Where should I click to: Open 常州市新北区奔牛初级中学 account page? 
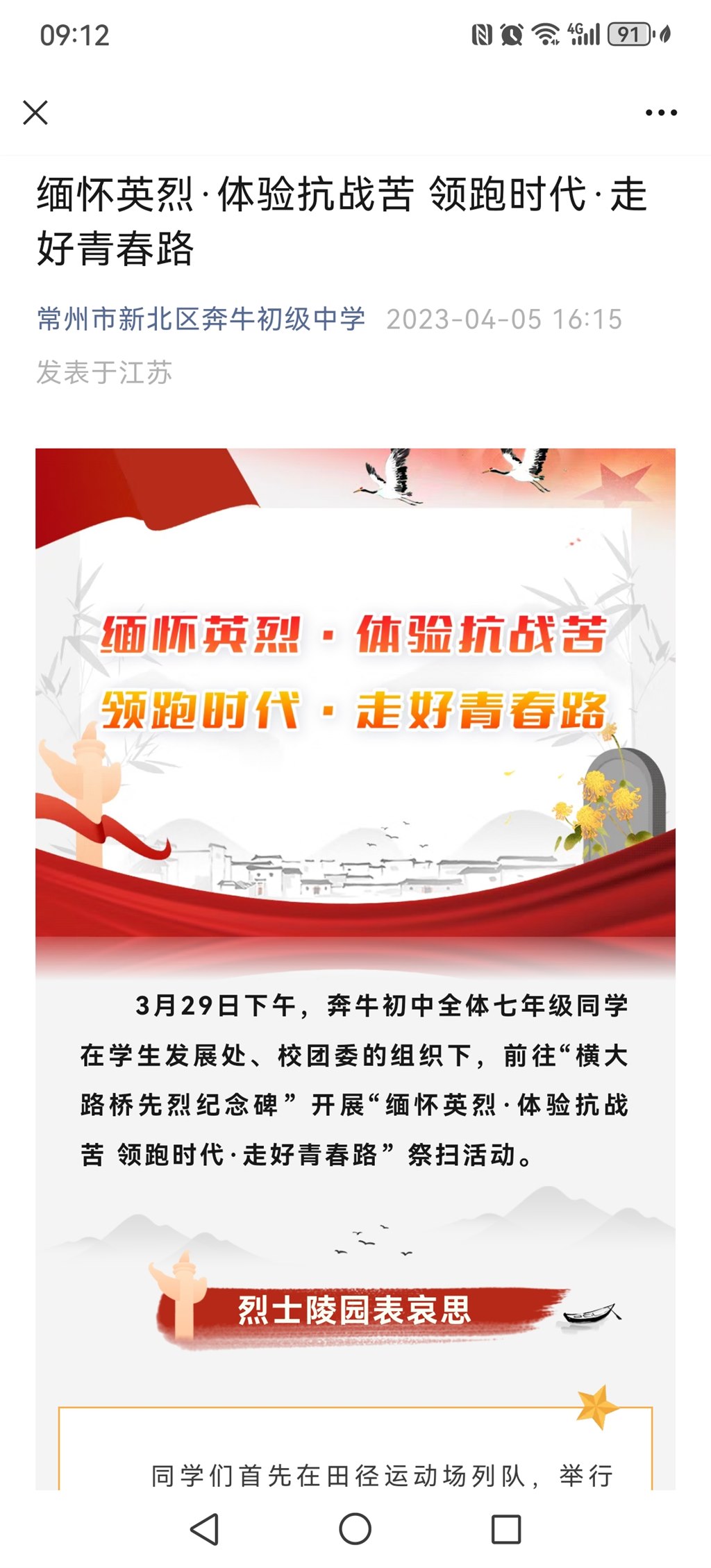click(x=201, y=319)
